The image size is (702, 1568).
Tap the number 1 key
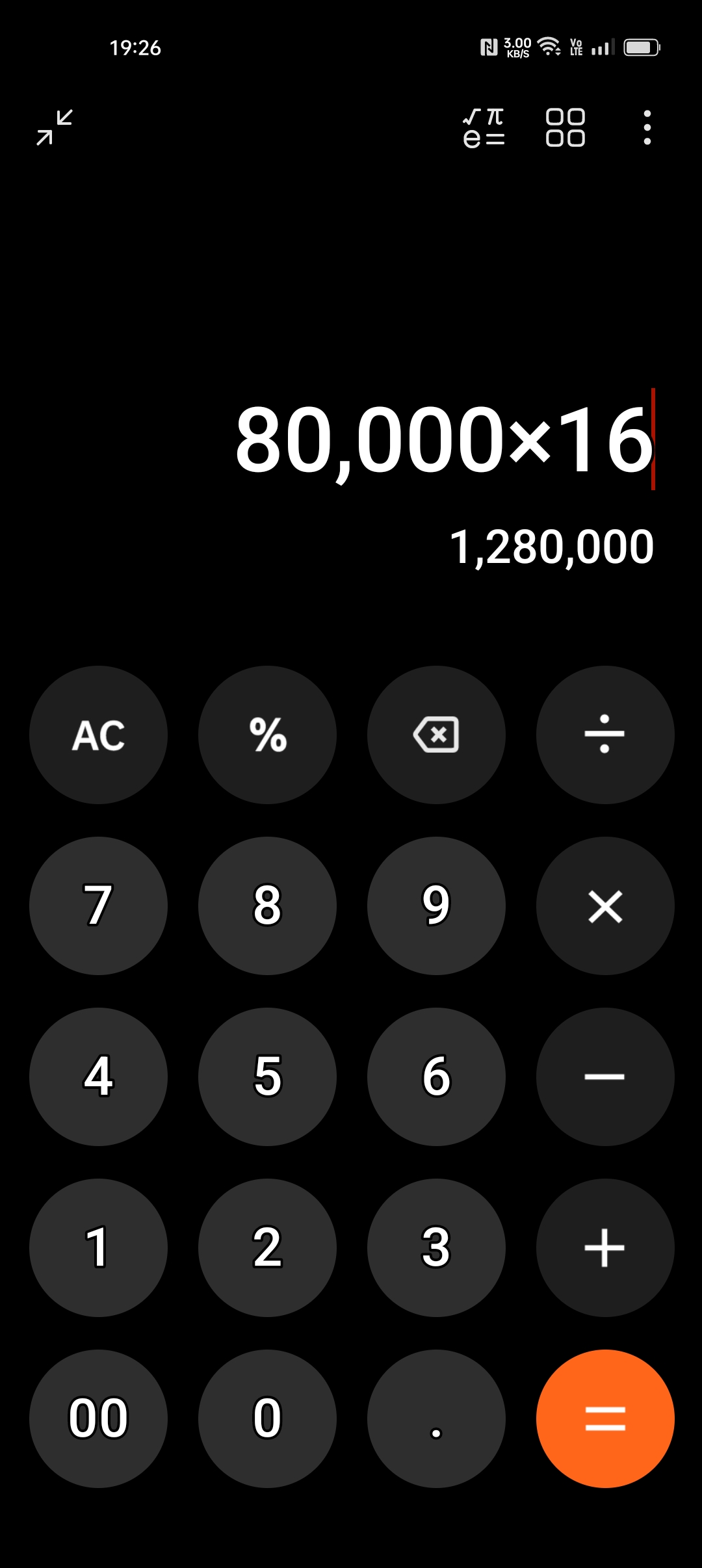98,1248
